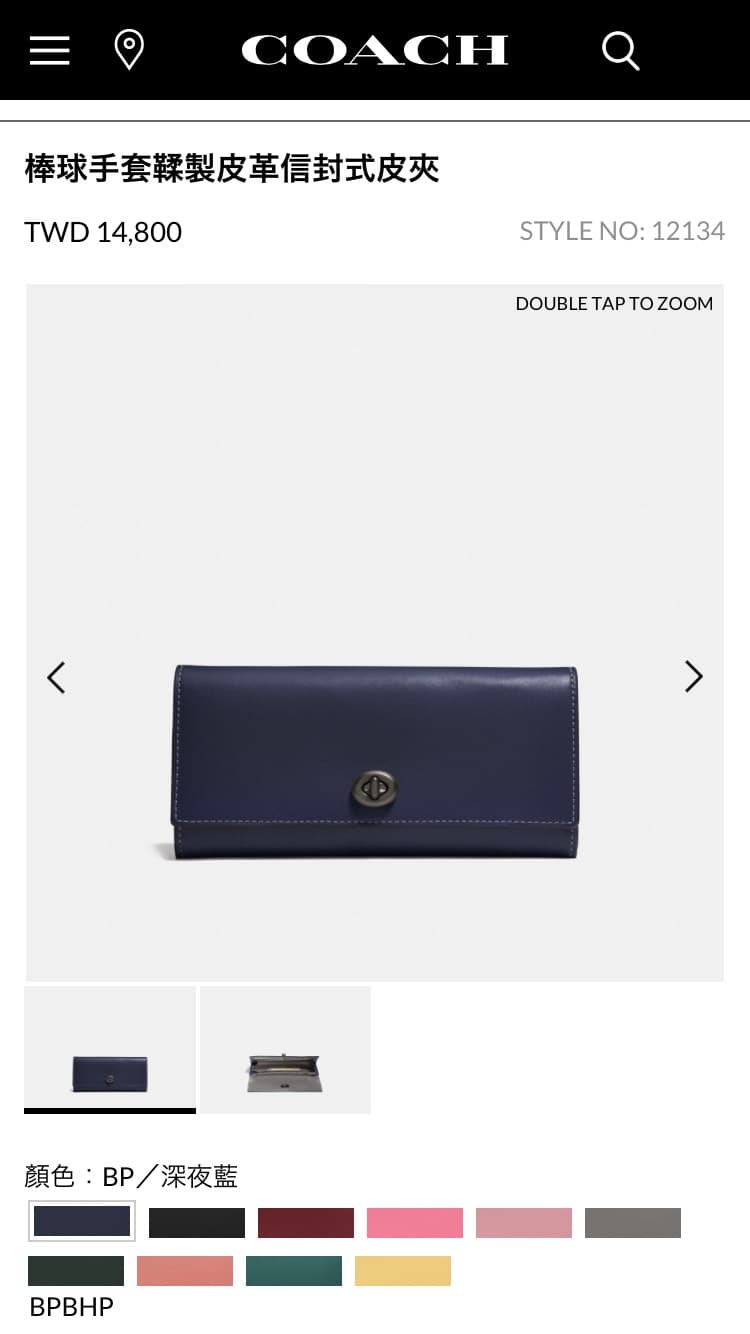Choose the grey color swatch
The height and width of the screenshot is (1334, 750).
click(x=633, y=1222)
